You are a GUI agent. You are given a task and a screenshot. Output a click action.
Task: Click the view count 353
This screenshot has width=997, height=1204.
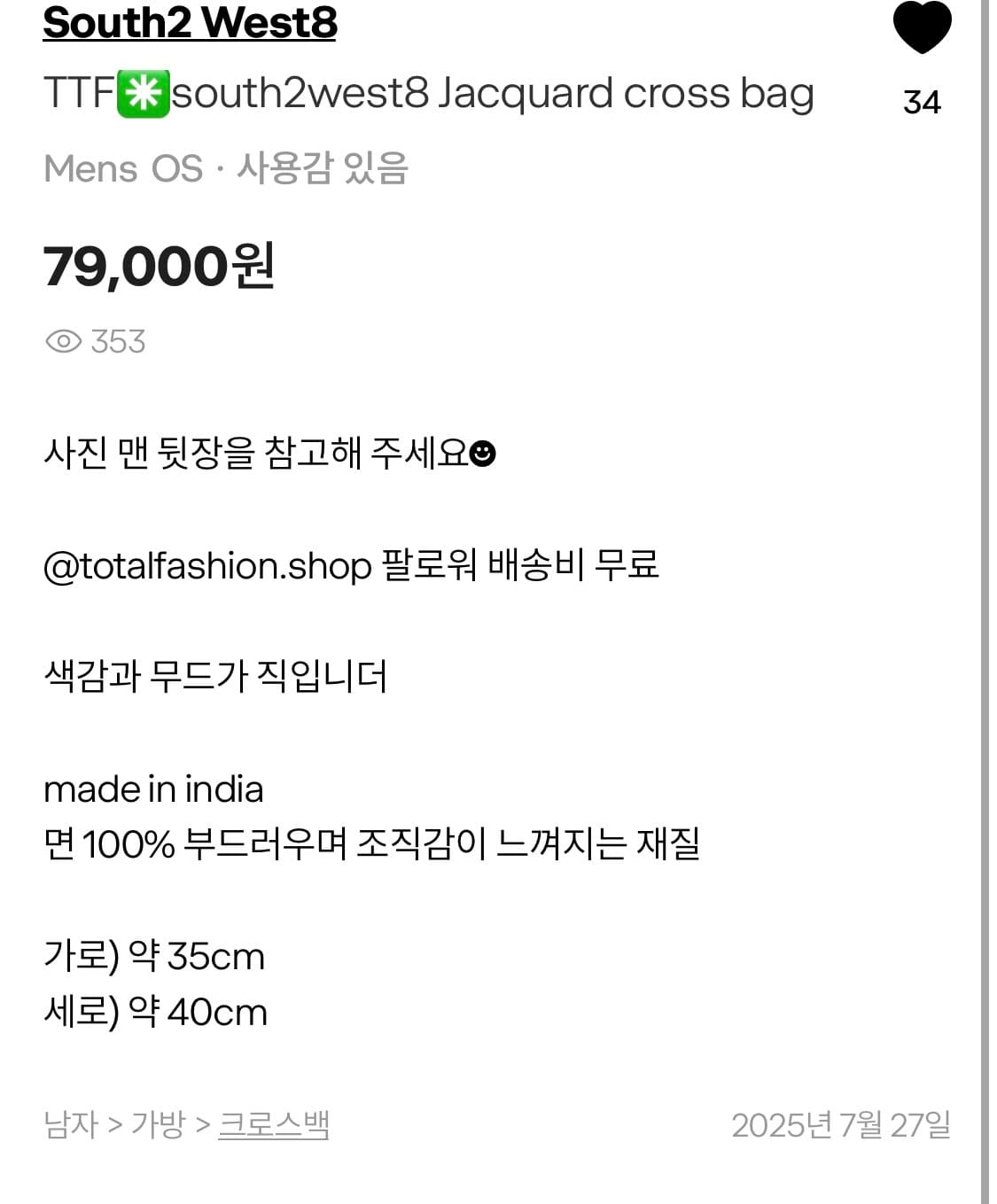120,341
